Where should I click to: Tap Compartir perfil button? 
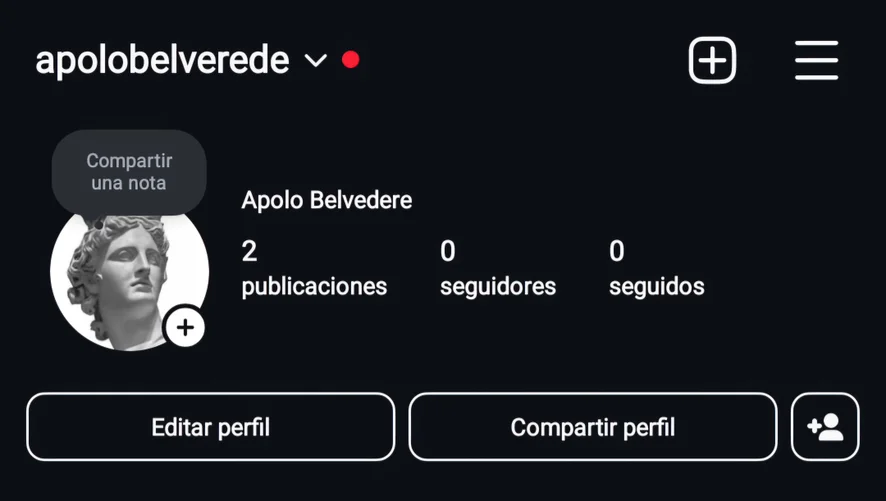click(592, 428)
